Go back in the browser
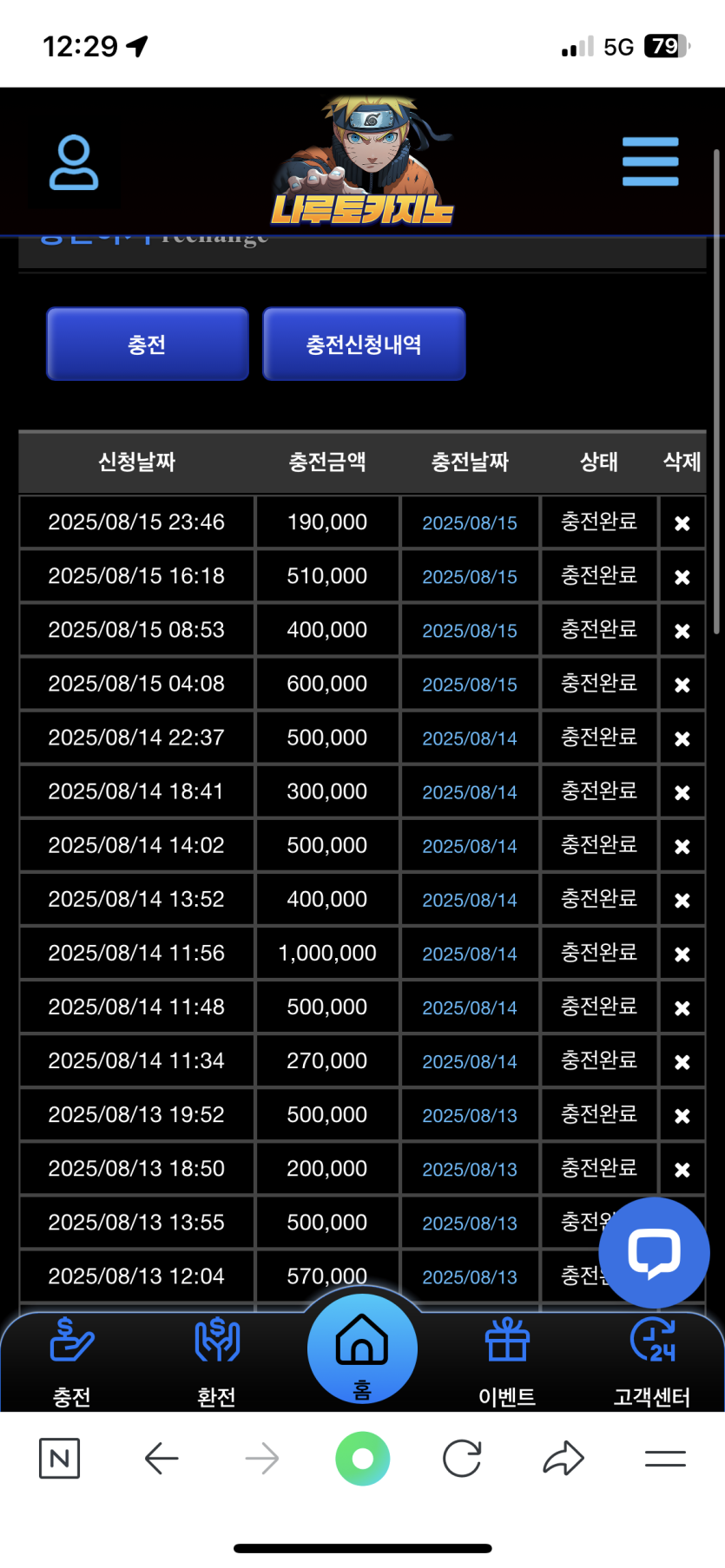 161,1459
